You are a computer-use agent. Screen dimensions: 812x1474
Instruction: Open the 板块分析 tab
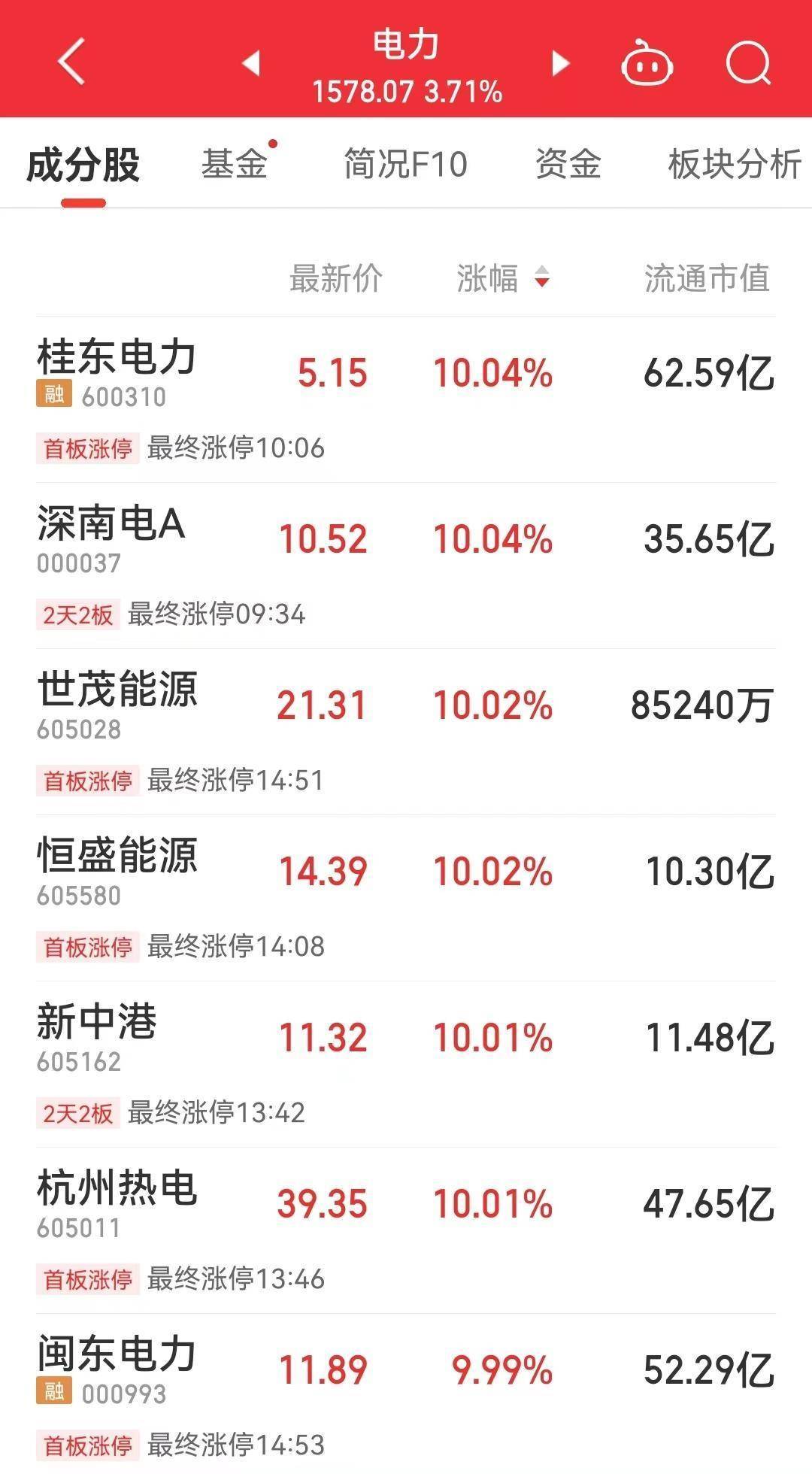(734, 165)
